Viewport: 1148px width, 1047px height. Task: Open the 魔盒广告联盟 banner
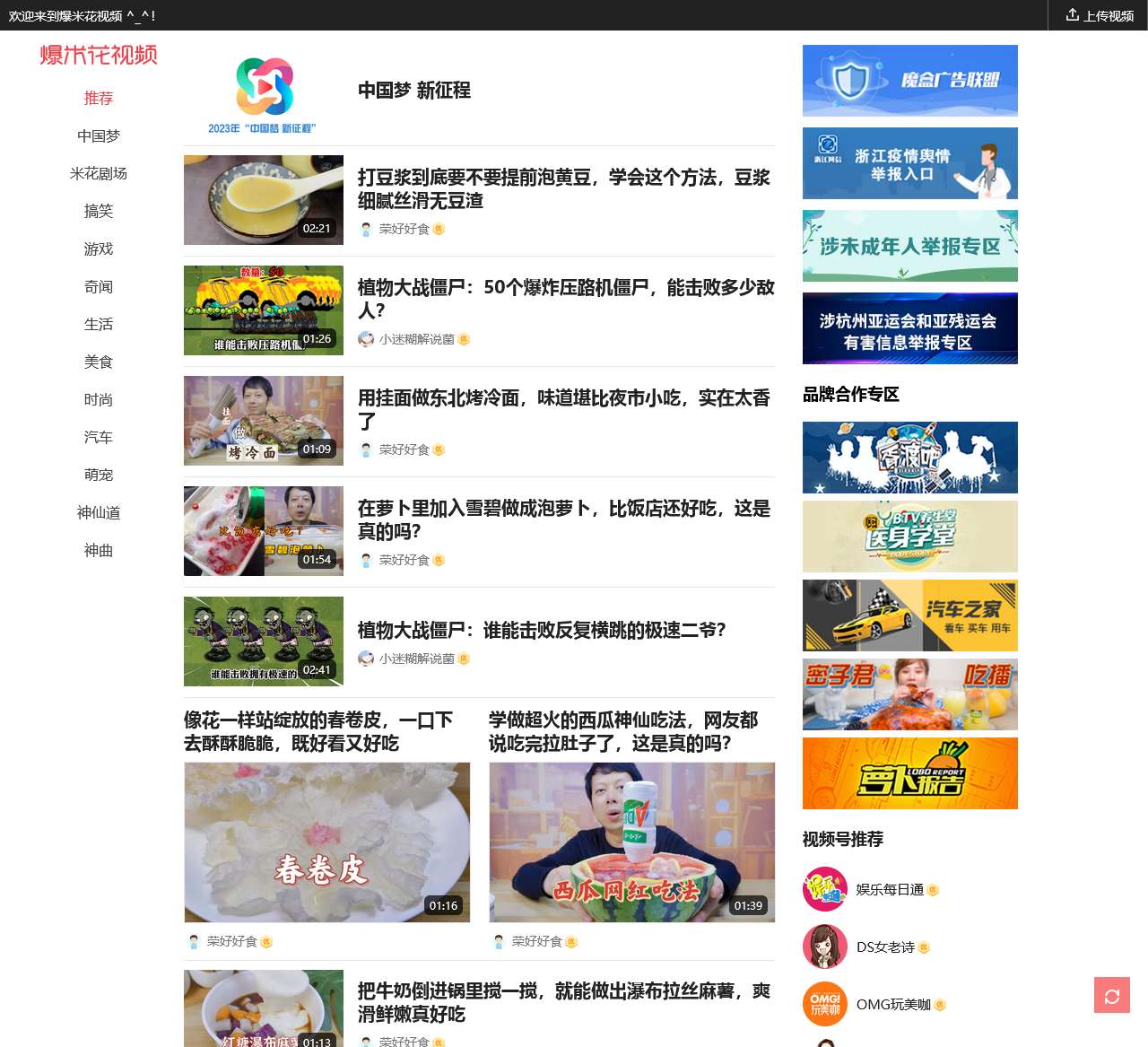[x=909, y=81]
